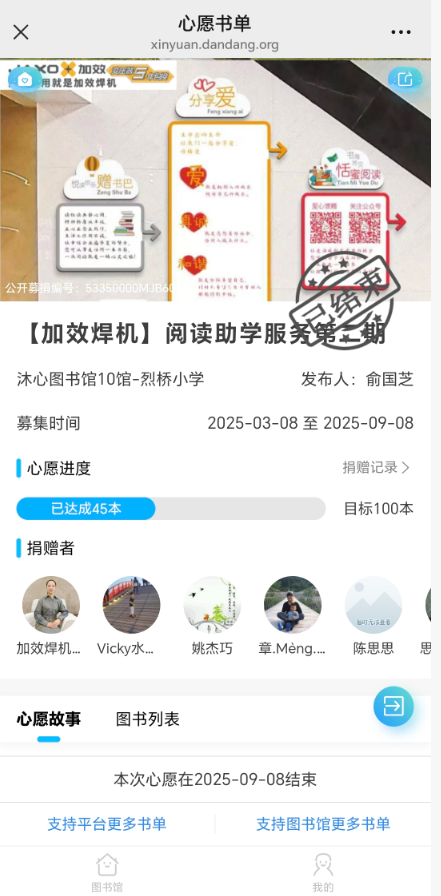Screen dimensions: 441x896
Task: Close the 心愿书单 page
Action: pos(21,32)
